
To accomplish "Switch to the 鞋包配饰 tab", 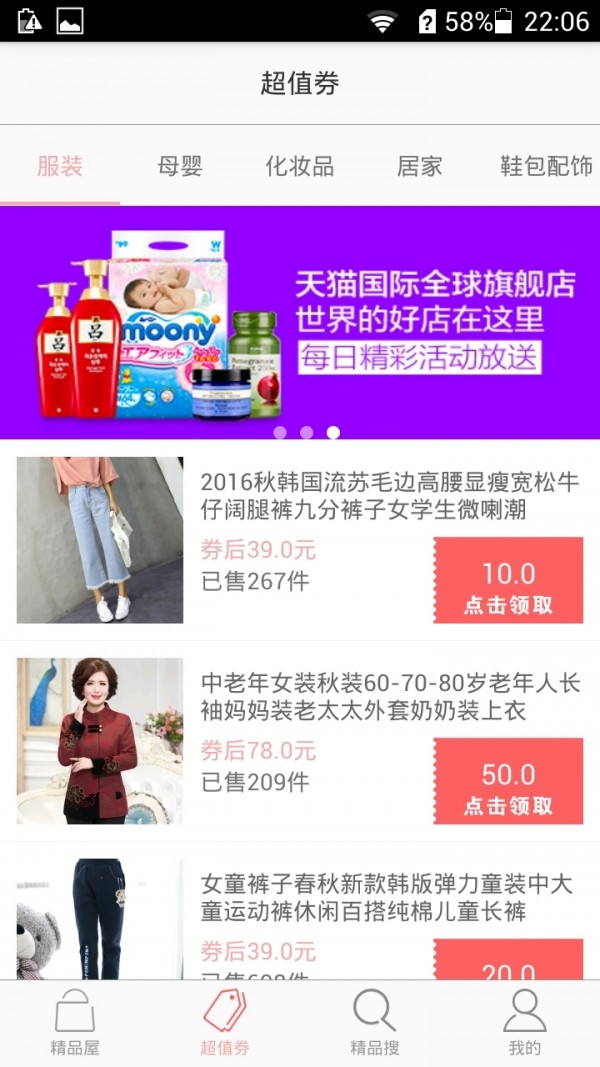I will [545, 166].
